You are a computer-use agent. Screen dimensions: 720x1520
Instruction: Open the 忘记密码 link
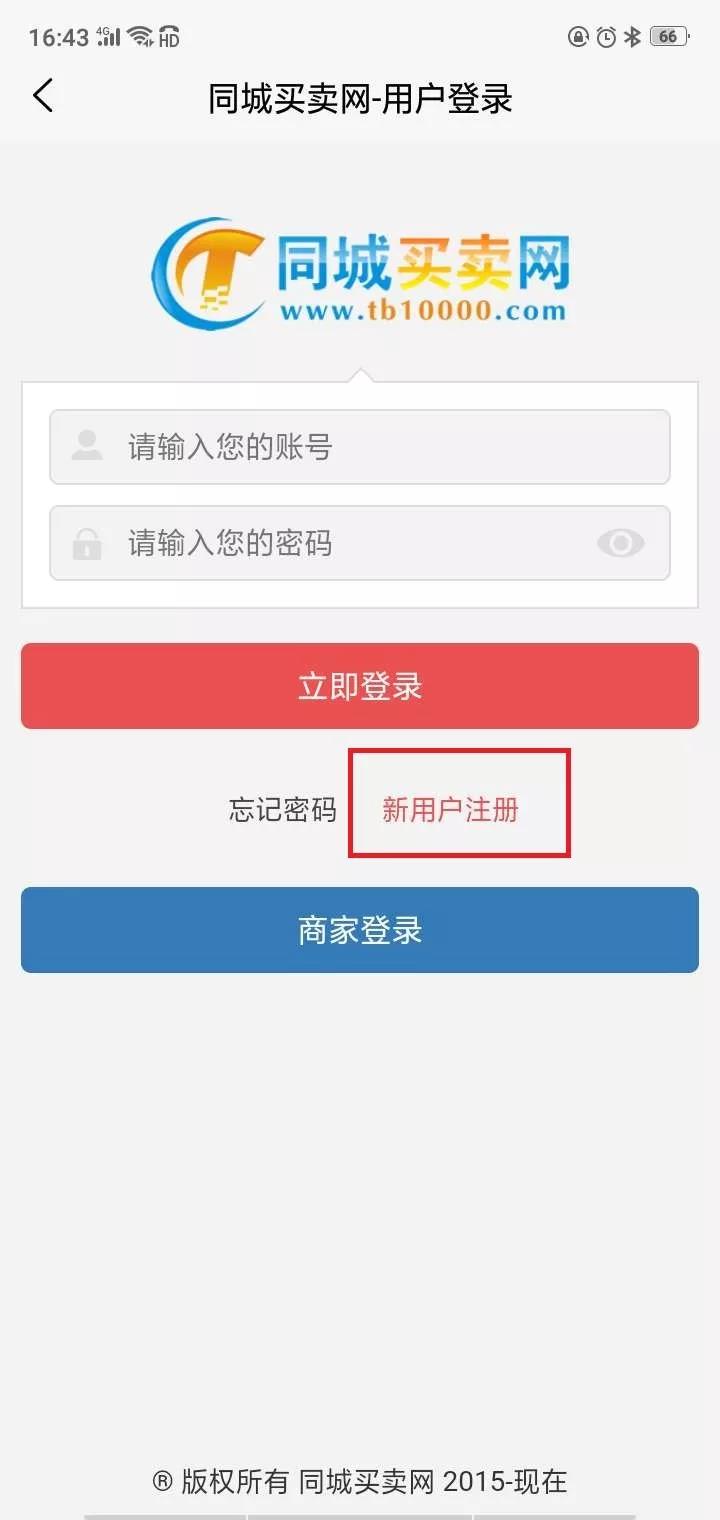pyautogui.click(x=282, y=809)
